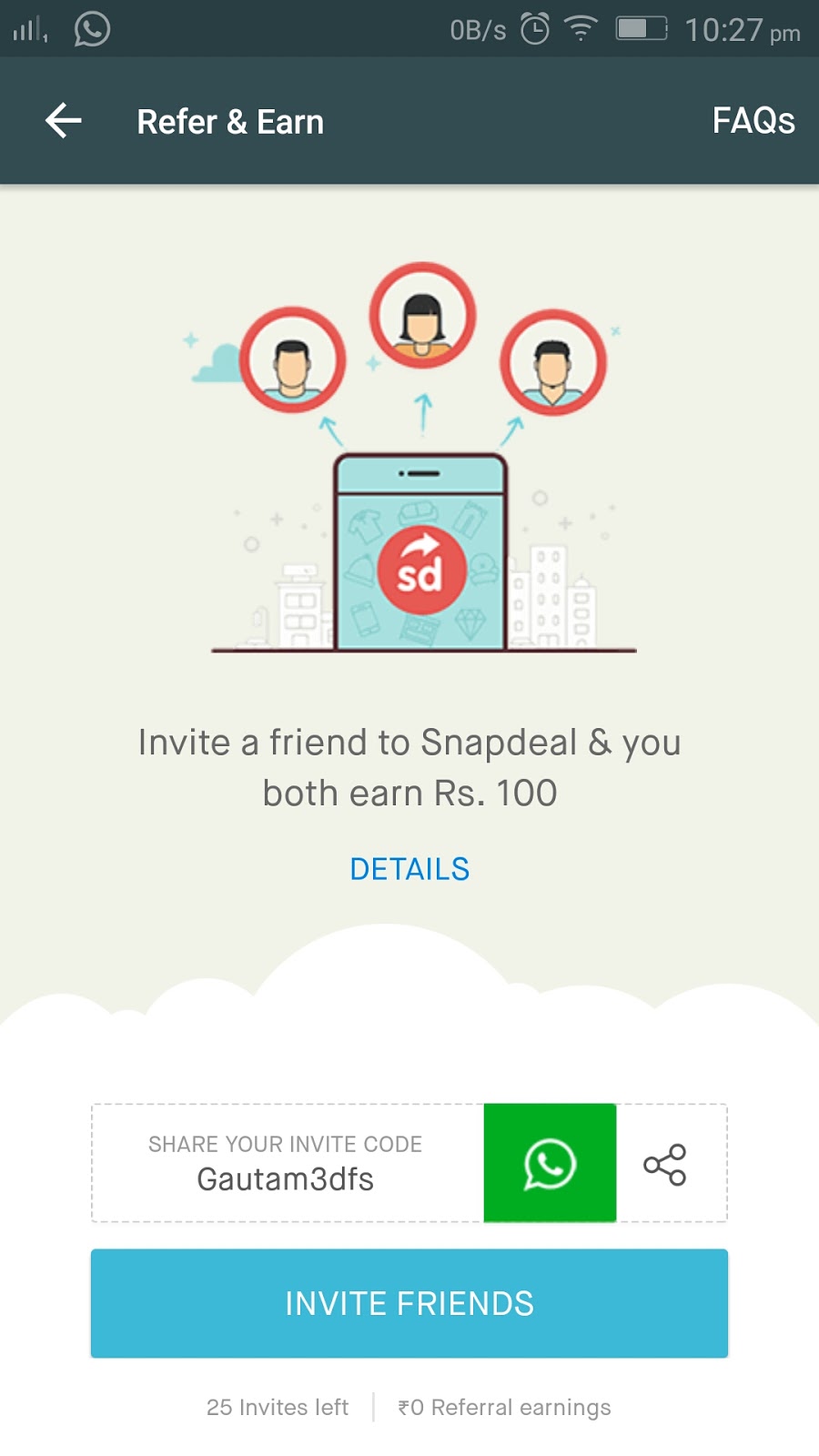Tap the alarm clock status bar icon

[535, 29]
